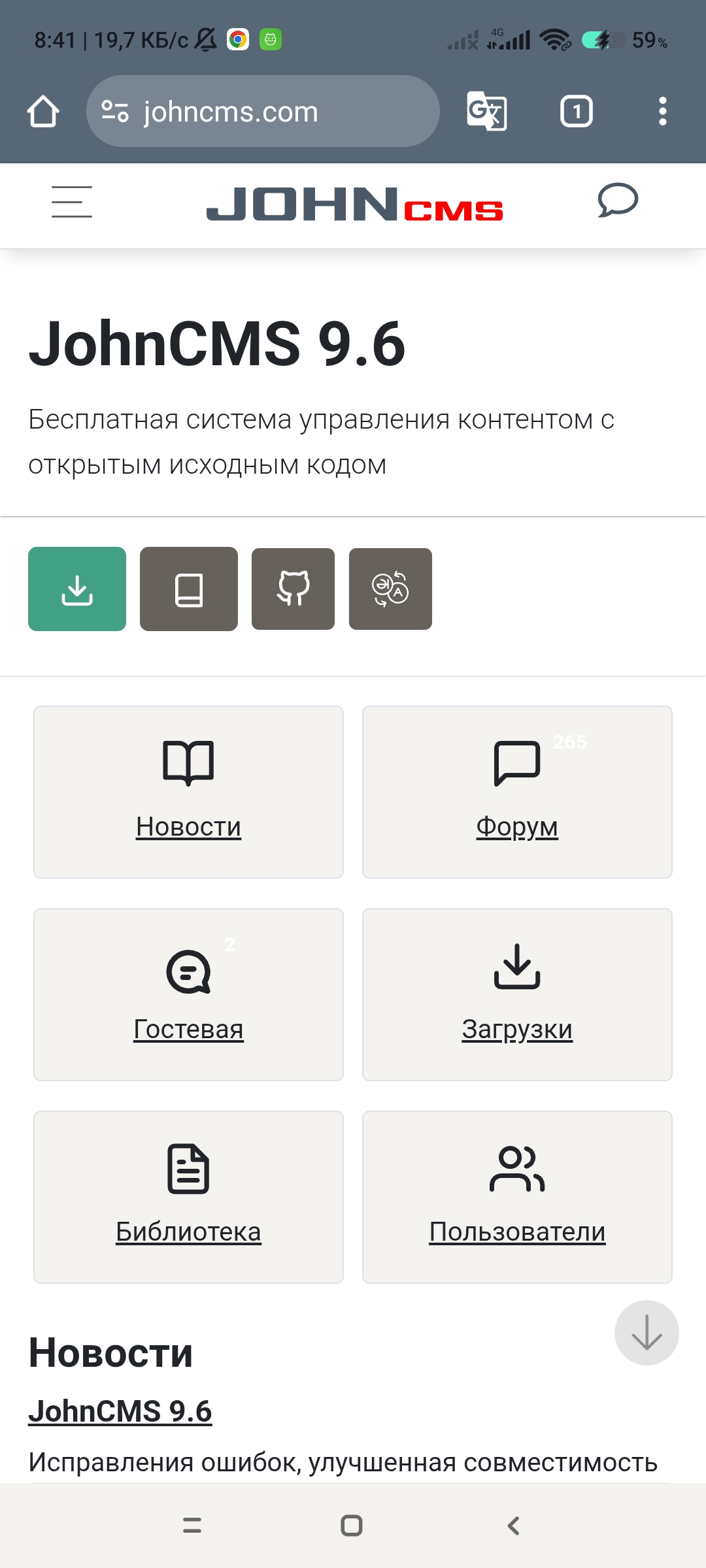706x1568 pixels.
Task: Tap the translation languages button
Action: pos(390,589)
